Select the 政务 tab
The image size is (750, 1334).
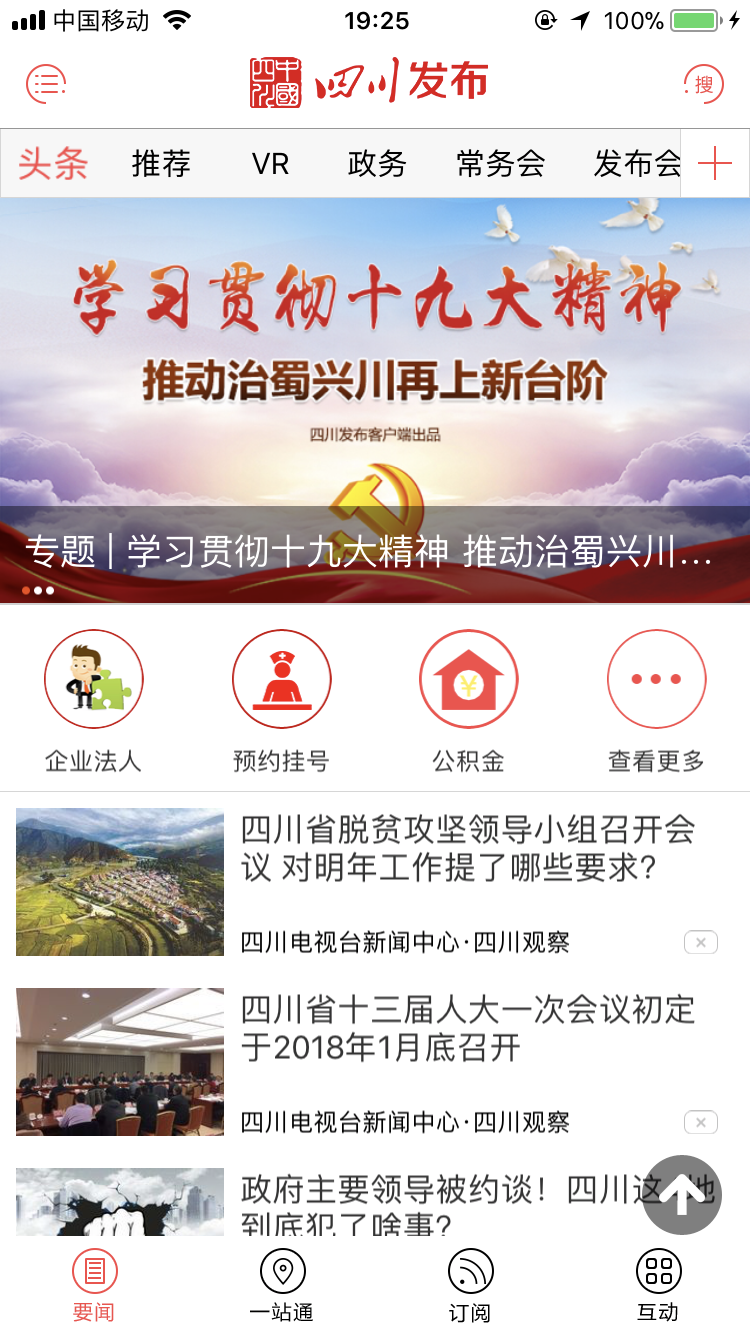click(x=377, y=164)
